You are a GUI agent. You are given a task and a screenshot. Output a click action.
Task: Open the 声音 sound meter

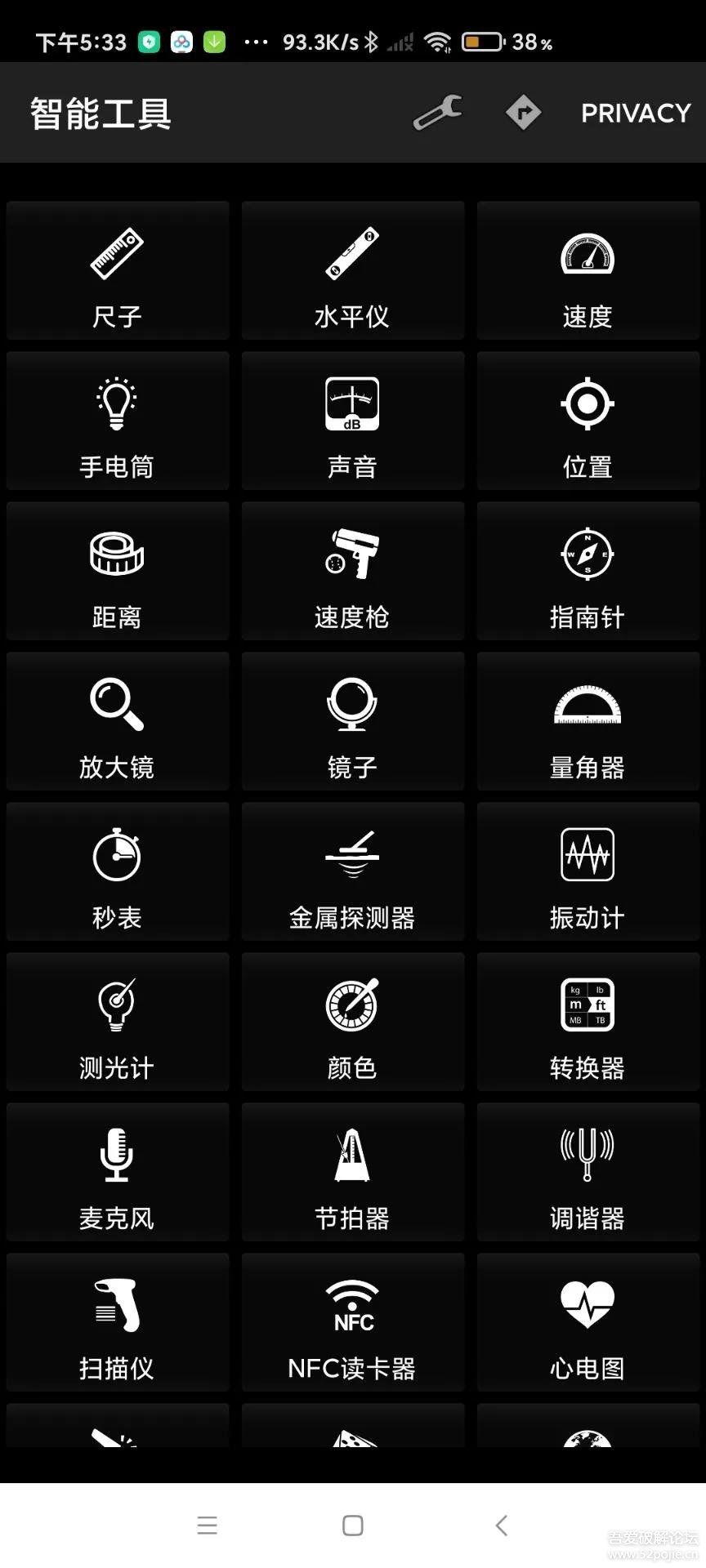pos(352,421)
